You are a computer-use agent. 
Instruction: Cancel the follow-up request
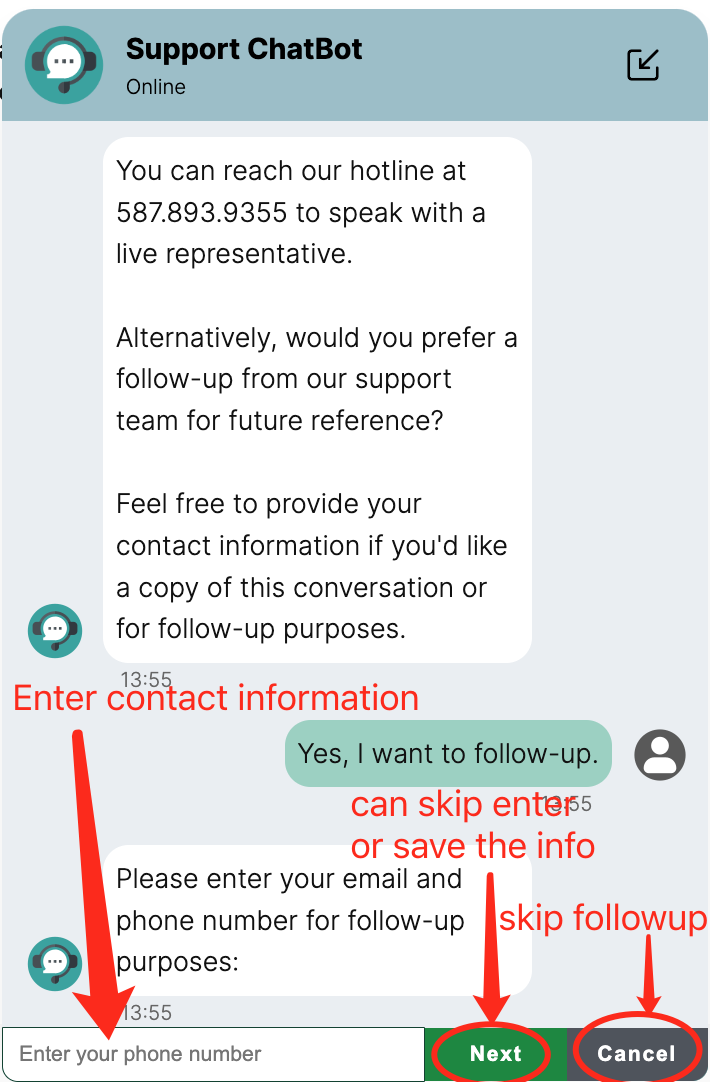tap(637, 1054)
